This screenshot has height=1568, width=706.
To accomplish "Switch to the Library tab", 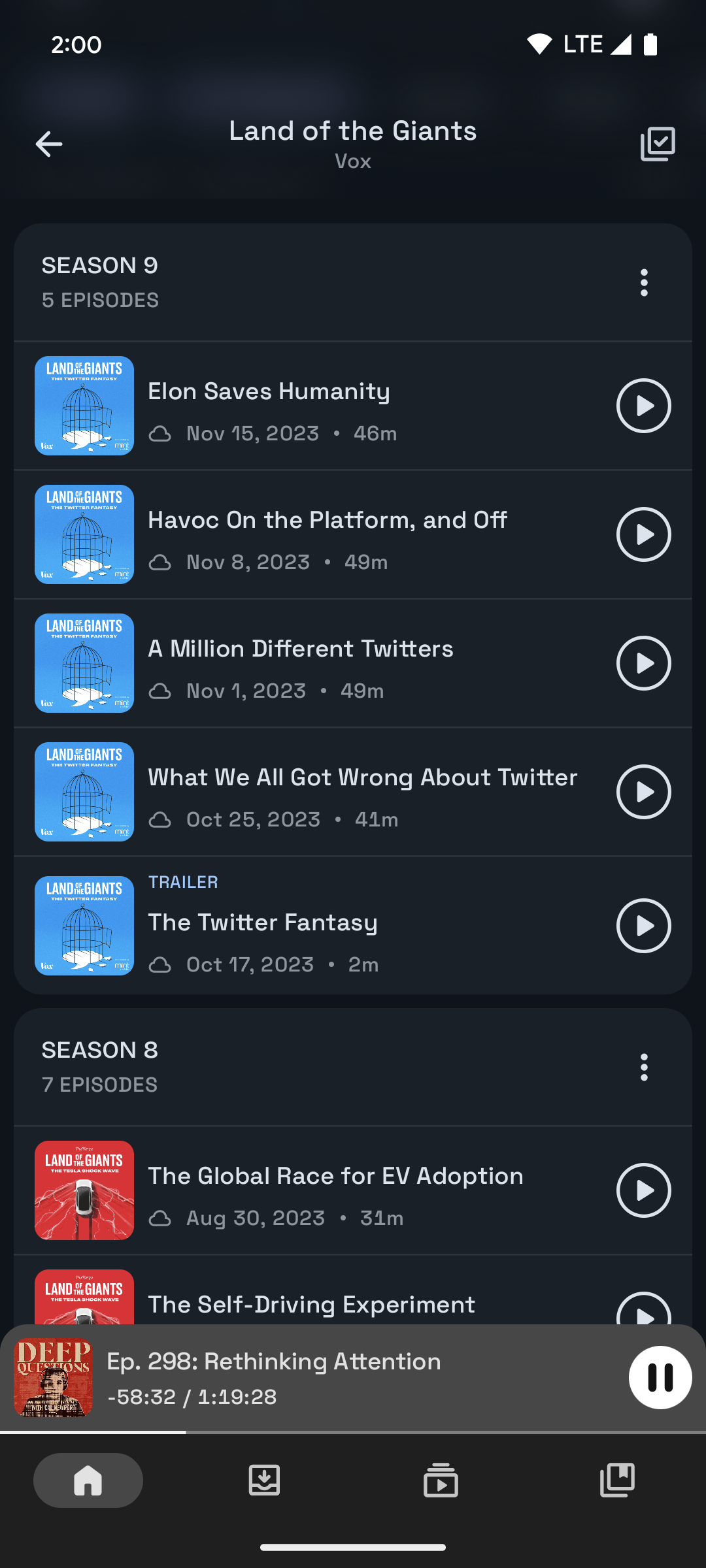I will 618,1480.
